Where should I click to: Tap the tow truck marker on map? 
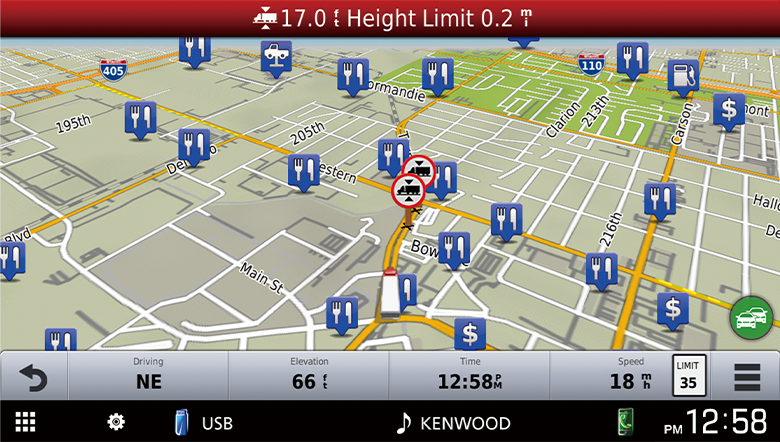276,56
